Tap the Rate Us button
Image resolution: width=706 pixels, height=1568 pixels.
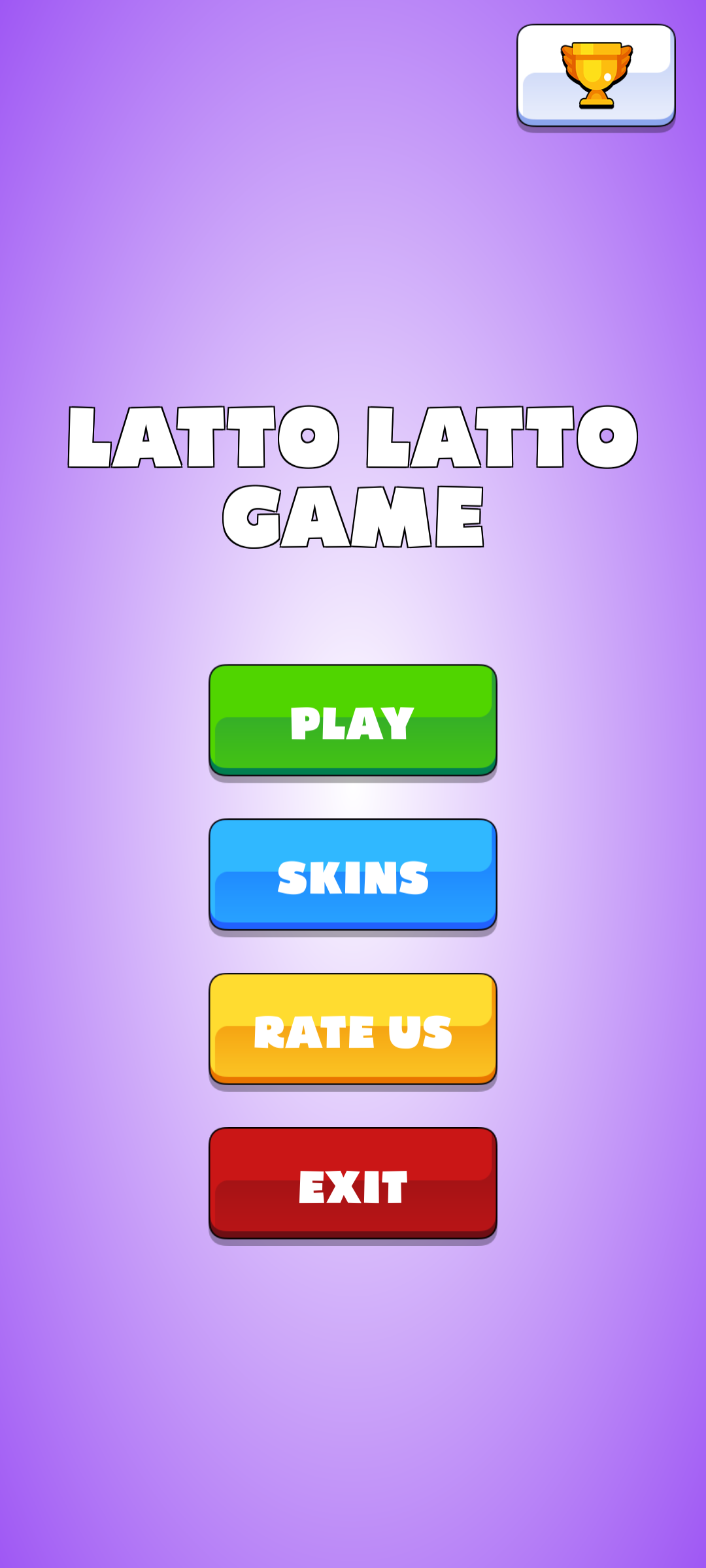pos(353,1028)
